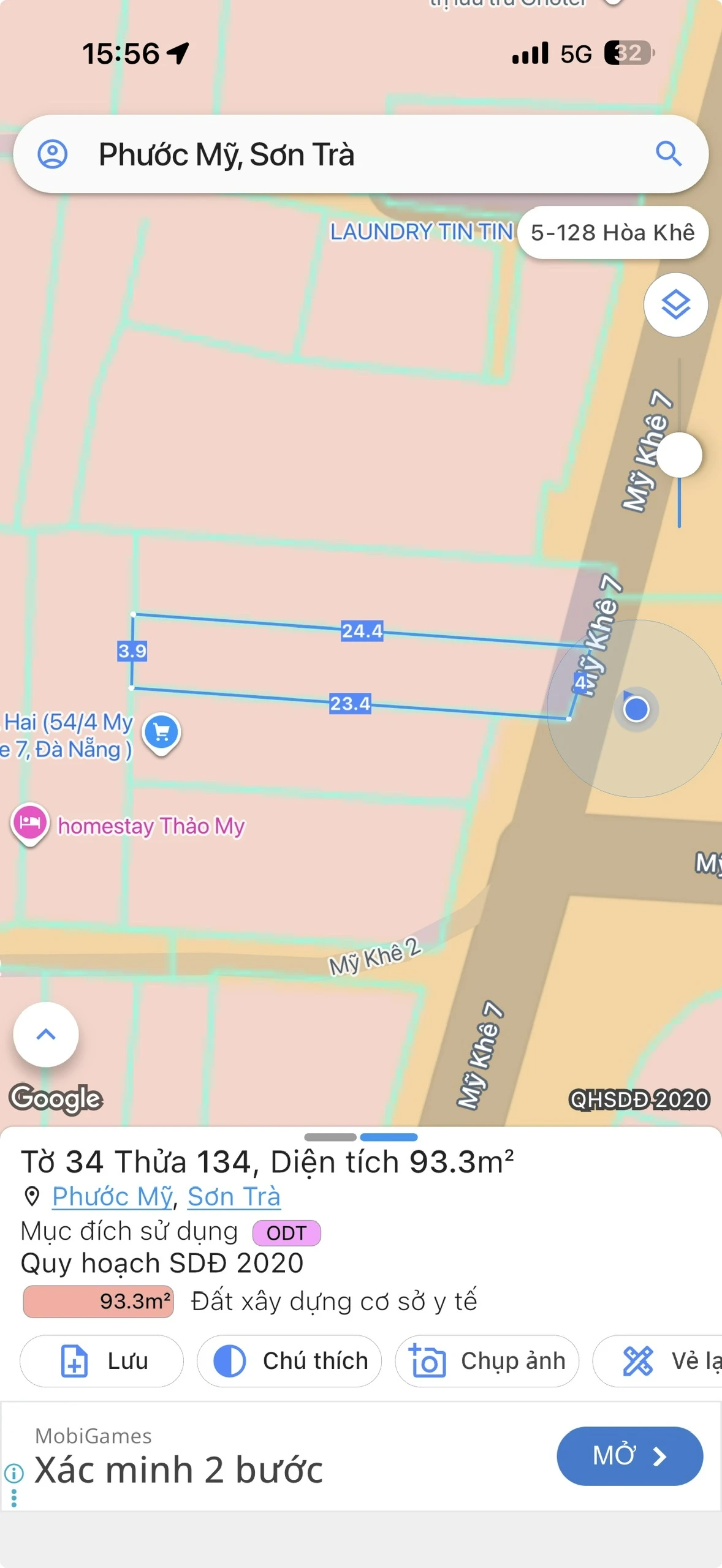The height and width of the screenshot is (1568, 722).
Task: Open LAUNDRY TIN TIN place label
Action: pyautogui.click(x=421, y=232)
